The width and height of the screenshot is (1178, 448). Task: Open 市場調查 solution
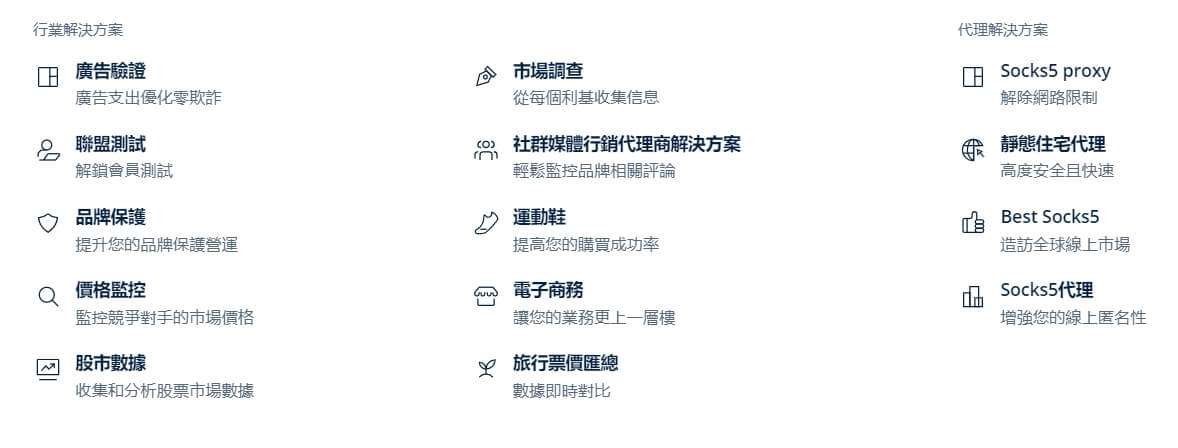pyautogui.click(x=548, y=71)
